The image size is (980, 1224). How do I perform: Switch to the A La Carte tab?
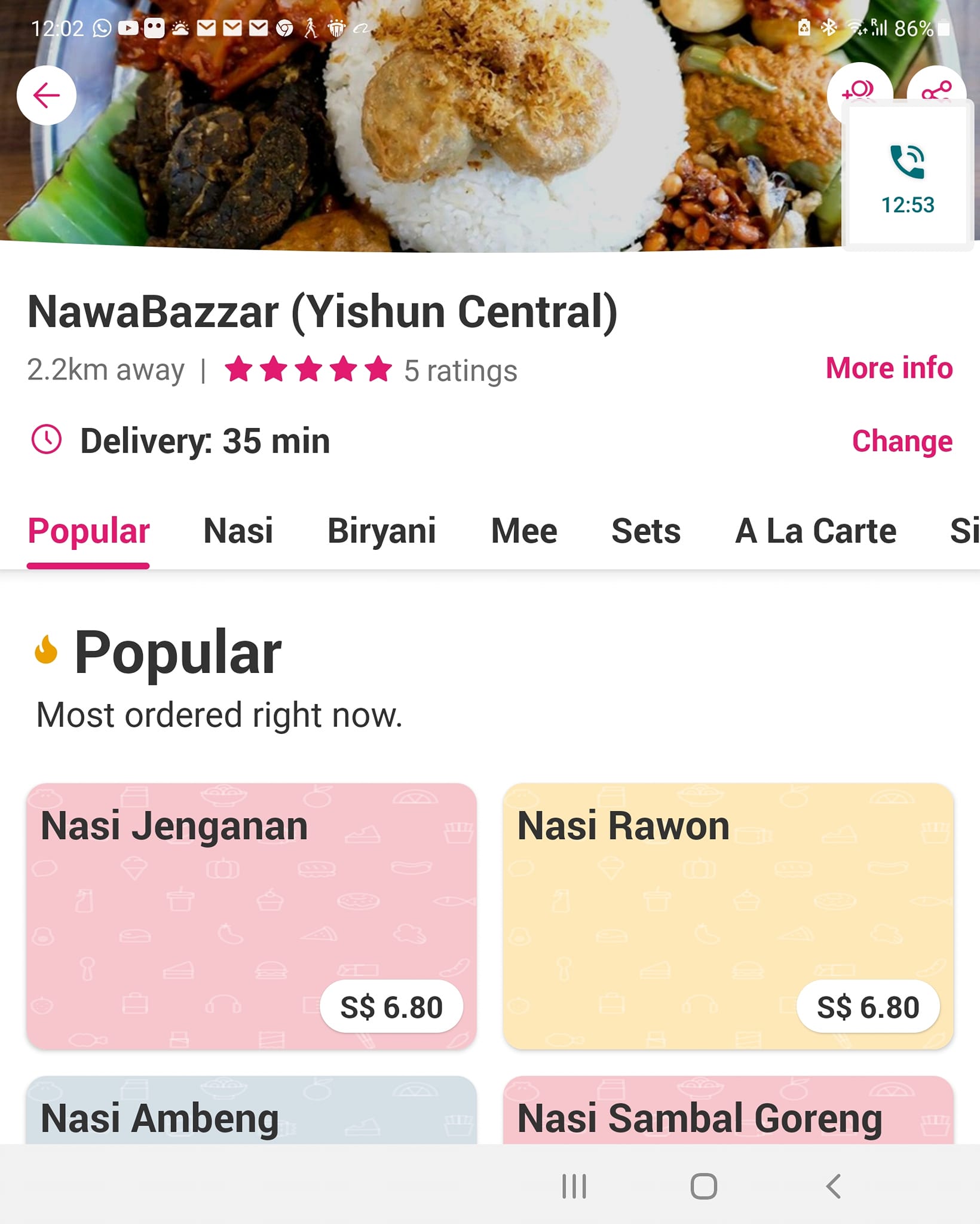point(816,531)
